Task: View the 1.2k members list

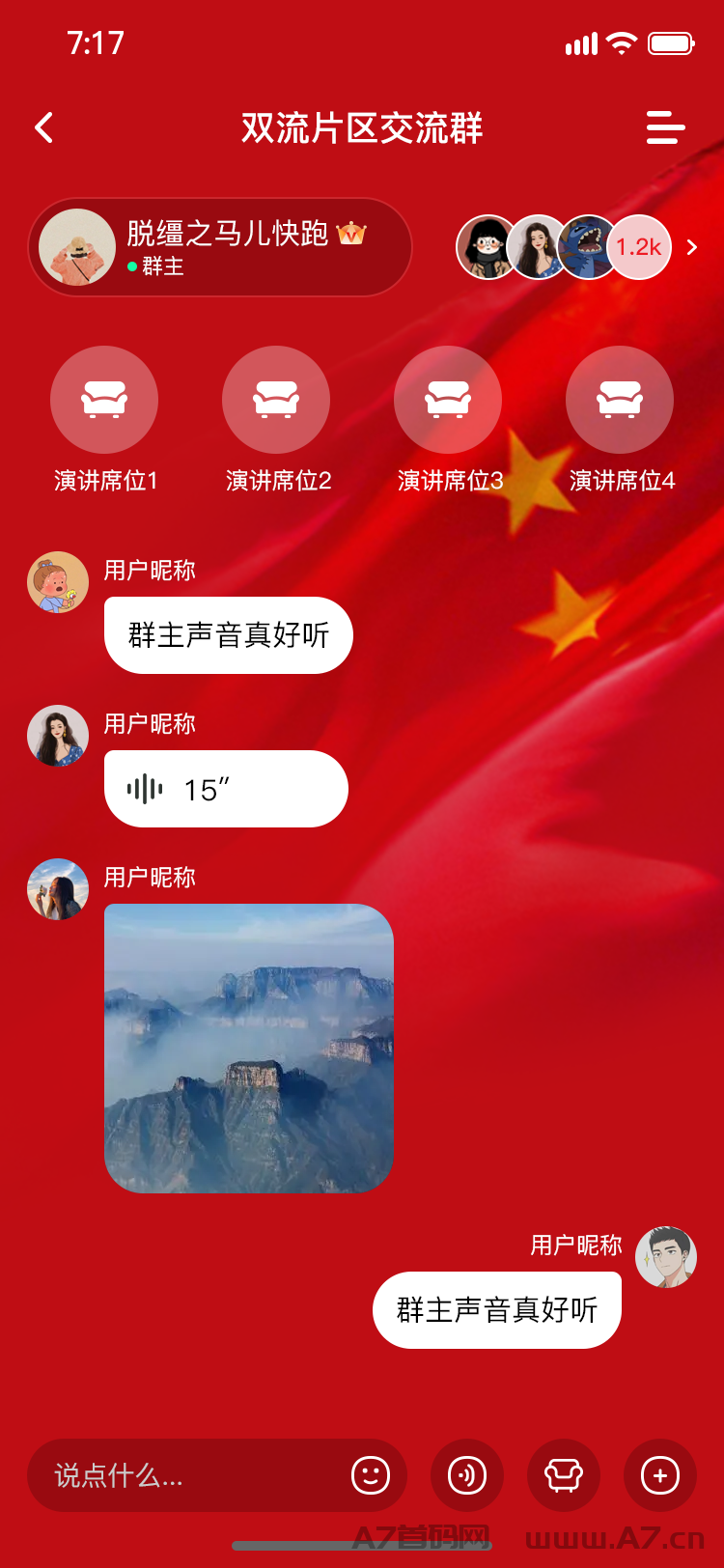Action: click(639, 247)
